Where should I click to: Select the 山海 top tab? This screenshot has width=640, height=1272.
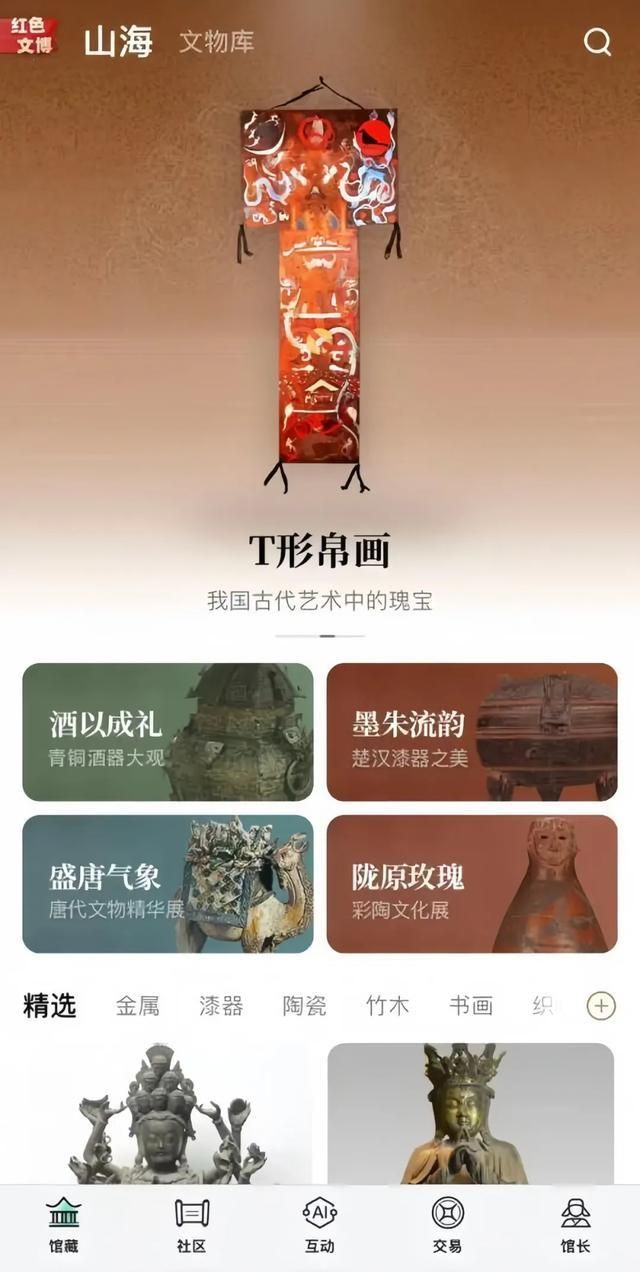click(118, 42)
